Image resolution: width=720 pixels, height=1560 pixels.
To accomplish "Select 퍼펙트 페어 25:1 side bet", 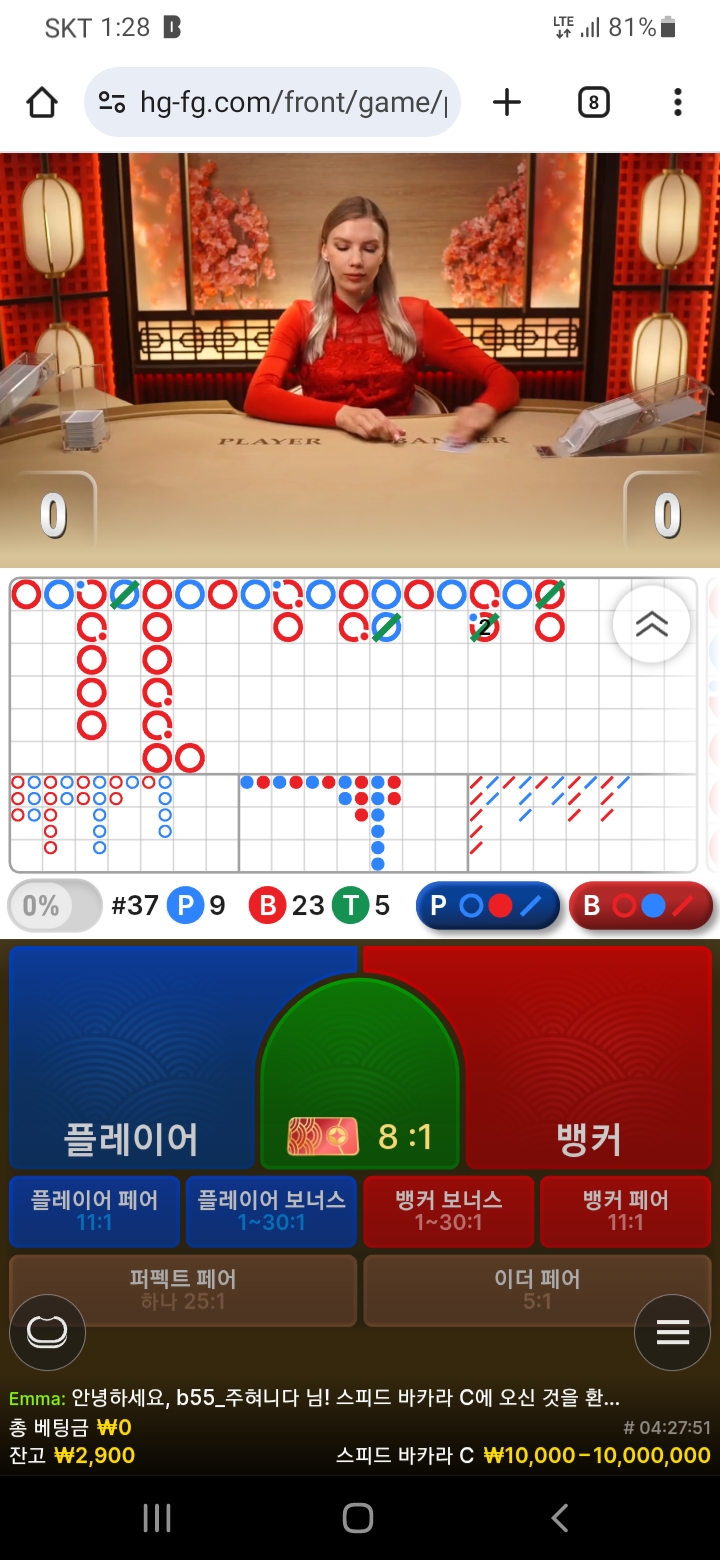I will [183, 1290].
